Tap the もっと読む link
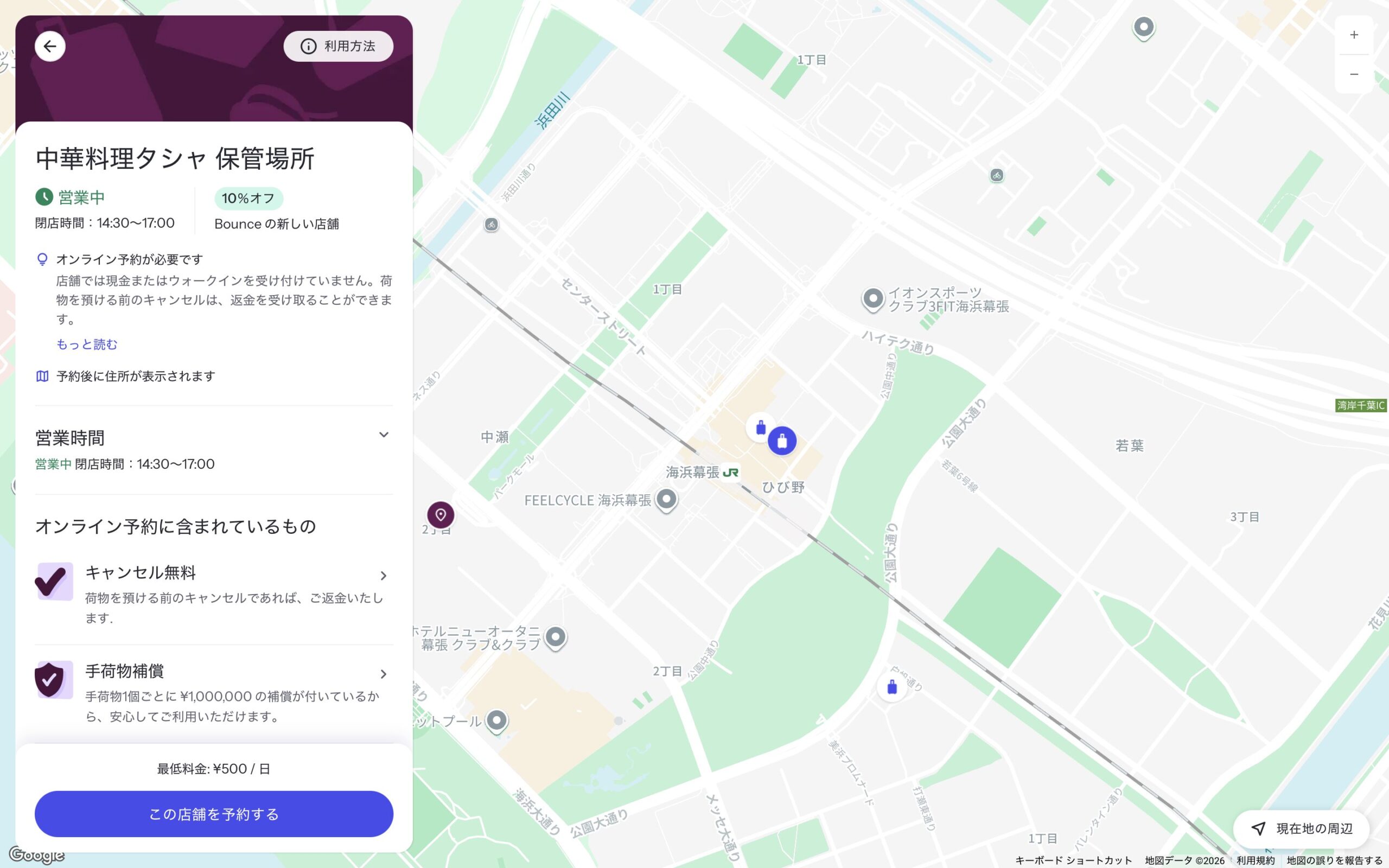 pyautogui.click(x=87, y=344)
